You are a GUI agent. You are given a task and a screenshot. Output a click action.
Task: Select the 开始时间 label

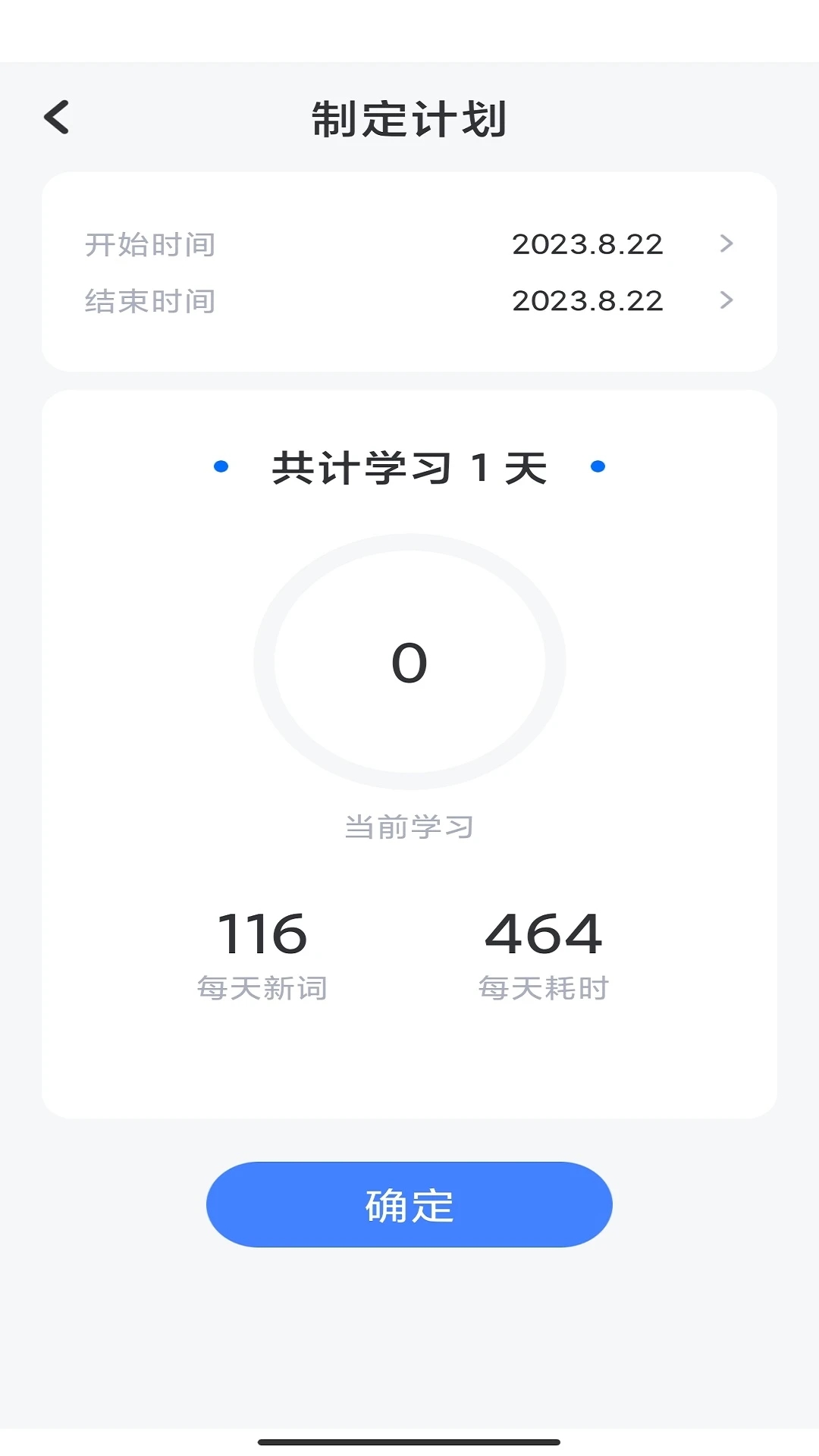click(x=151, y=243)
